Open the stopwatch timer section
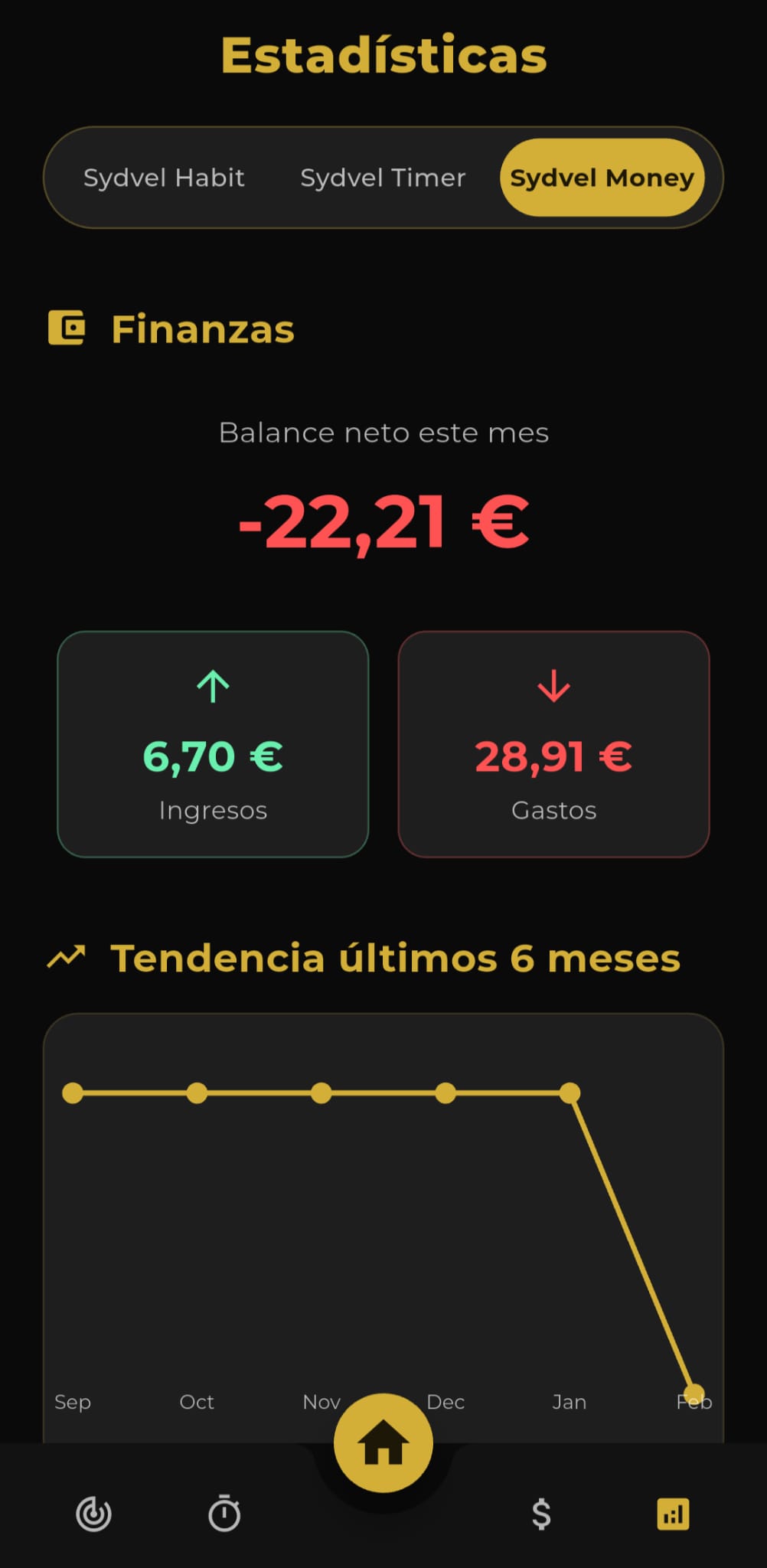The height and width of the screenshot is (1568, 767). click(x=224, y=1514)
